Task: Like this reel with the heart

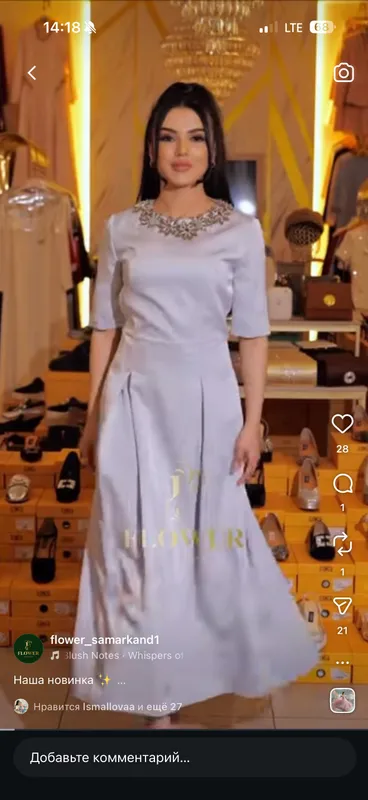Action: [x=342, y=423]
